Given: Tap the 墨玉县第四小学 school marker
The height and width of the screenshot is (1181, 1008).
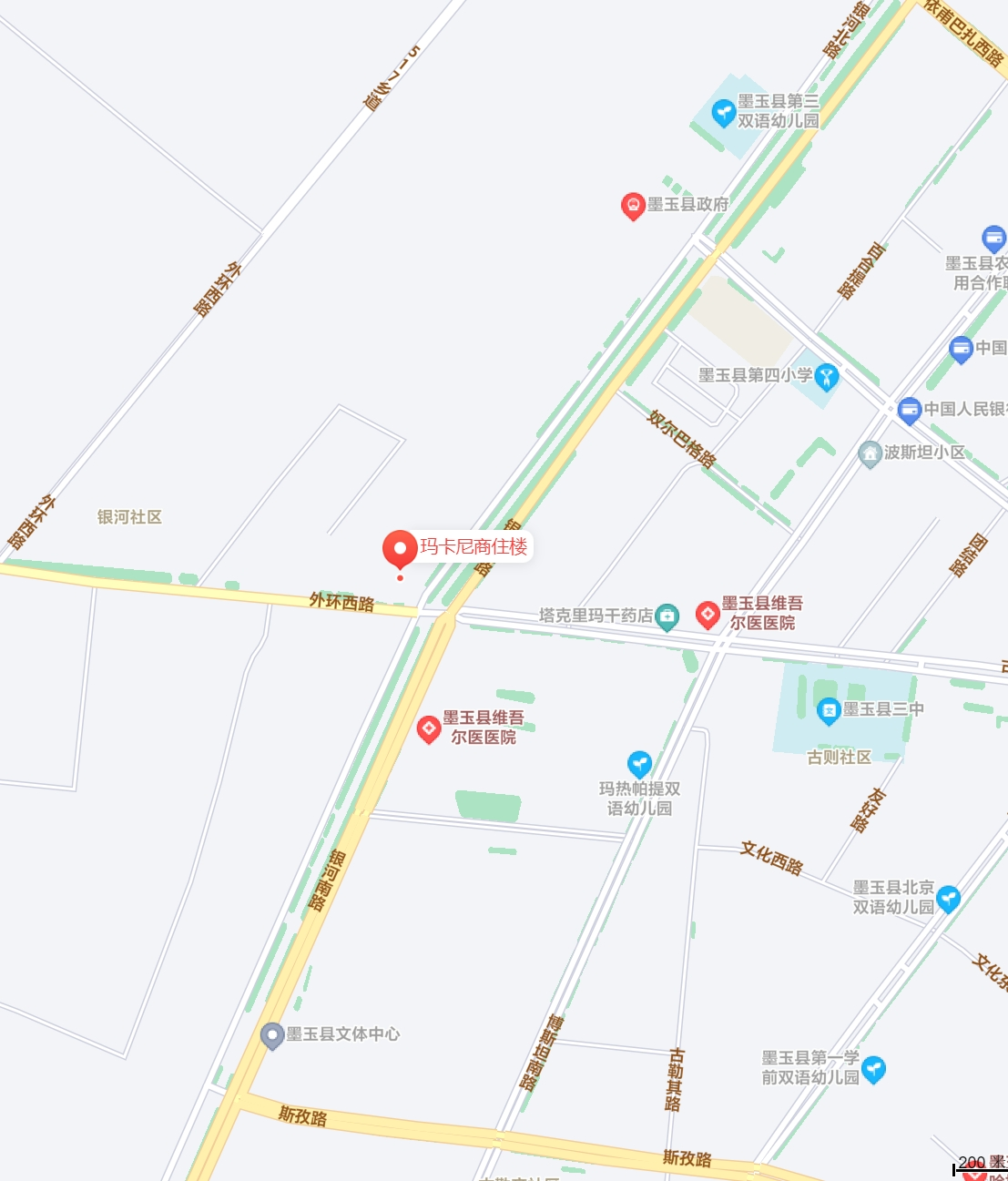Looking at the screenshot, I should click(827, 376).
